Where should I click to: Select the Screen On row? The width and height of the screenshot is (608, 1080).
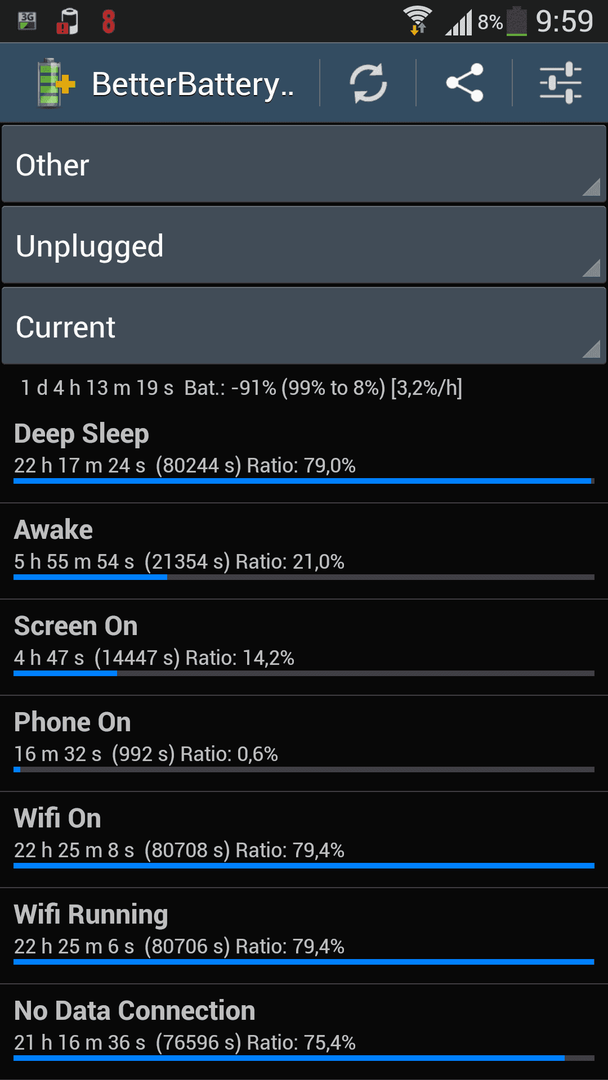304,647
